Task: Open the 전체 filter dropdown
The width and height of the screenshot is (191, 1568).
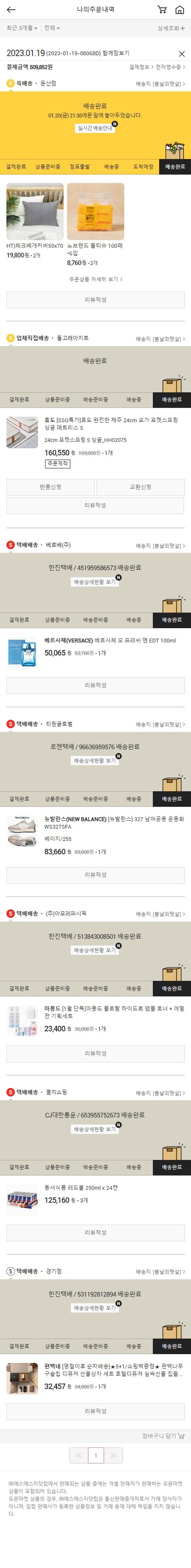Action: (x=52, y=28)
